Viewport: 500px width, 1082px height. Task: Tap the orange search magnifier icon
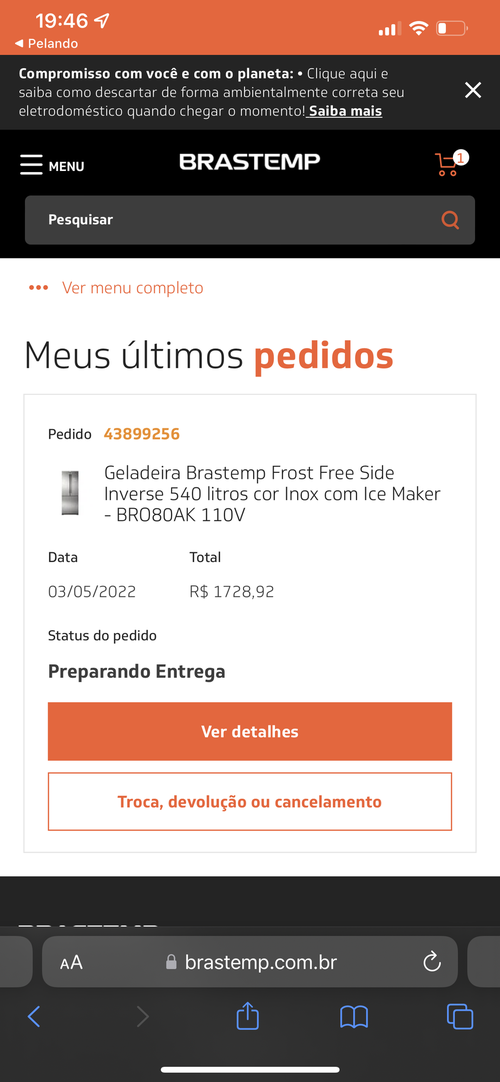[450, 220]
